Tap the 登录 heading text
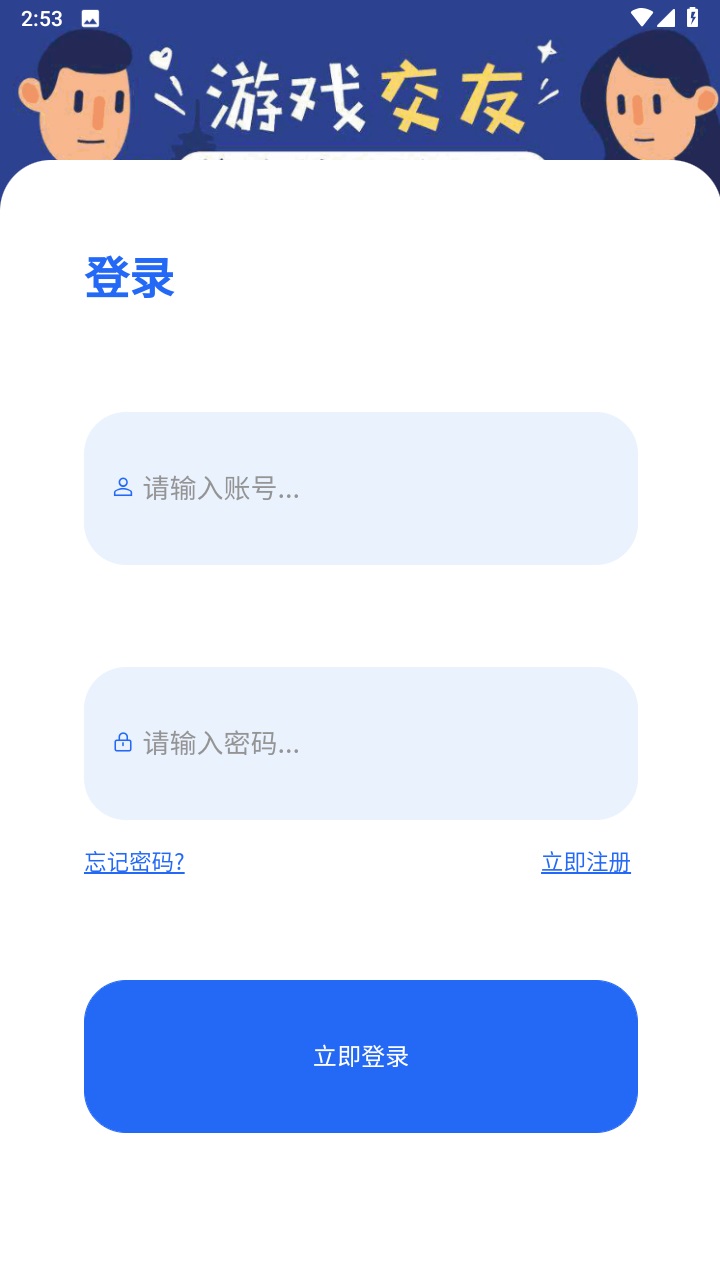 [129, 278]
